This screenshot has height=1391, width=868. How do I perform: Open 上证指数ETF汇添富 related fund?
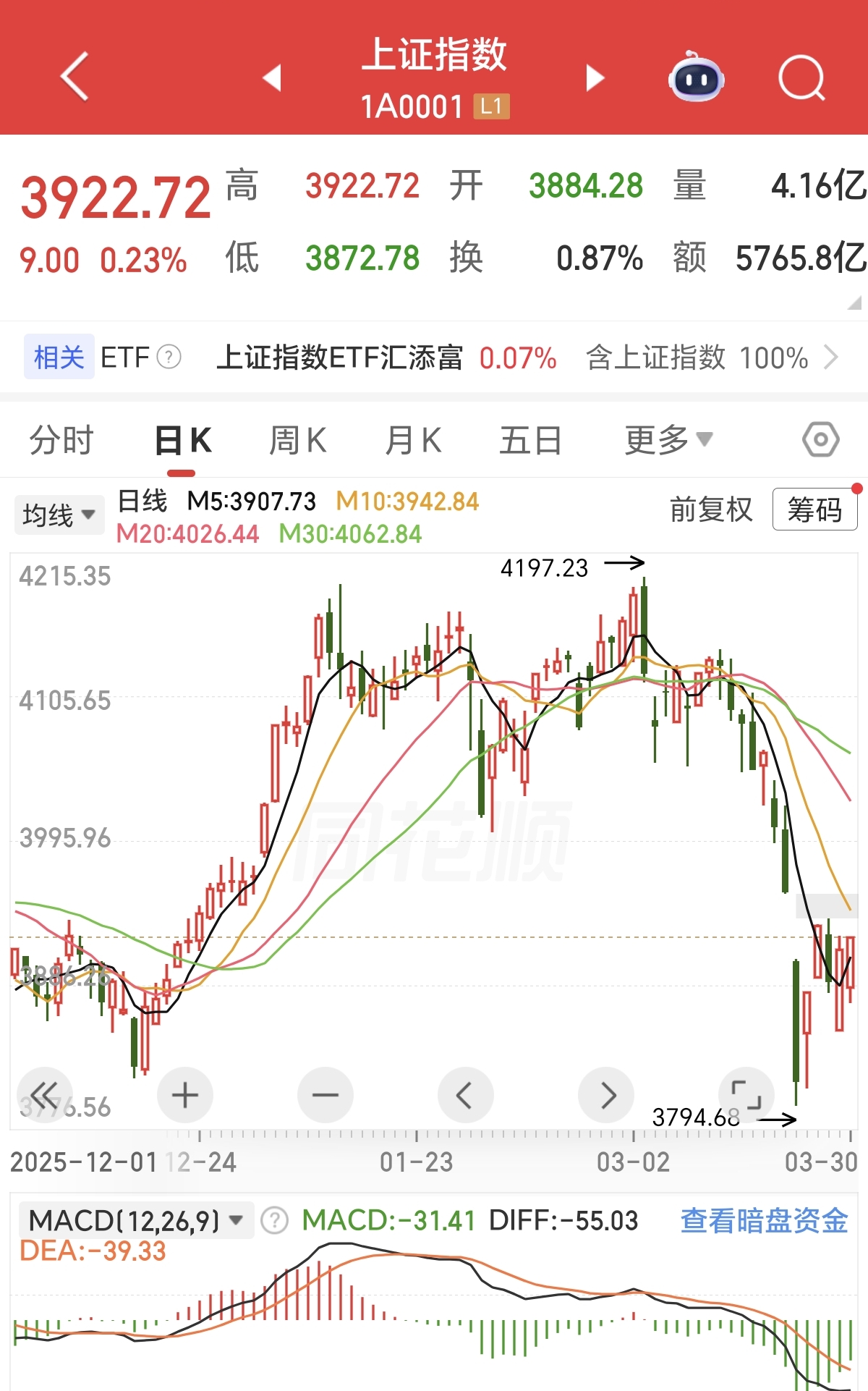(x=341, y=358)
